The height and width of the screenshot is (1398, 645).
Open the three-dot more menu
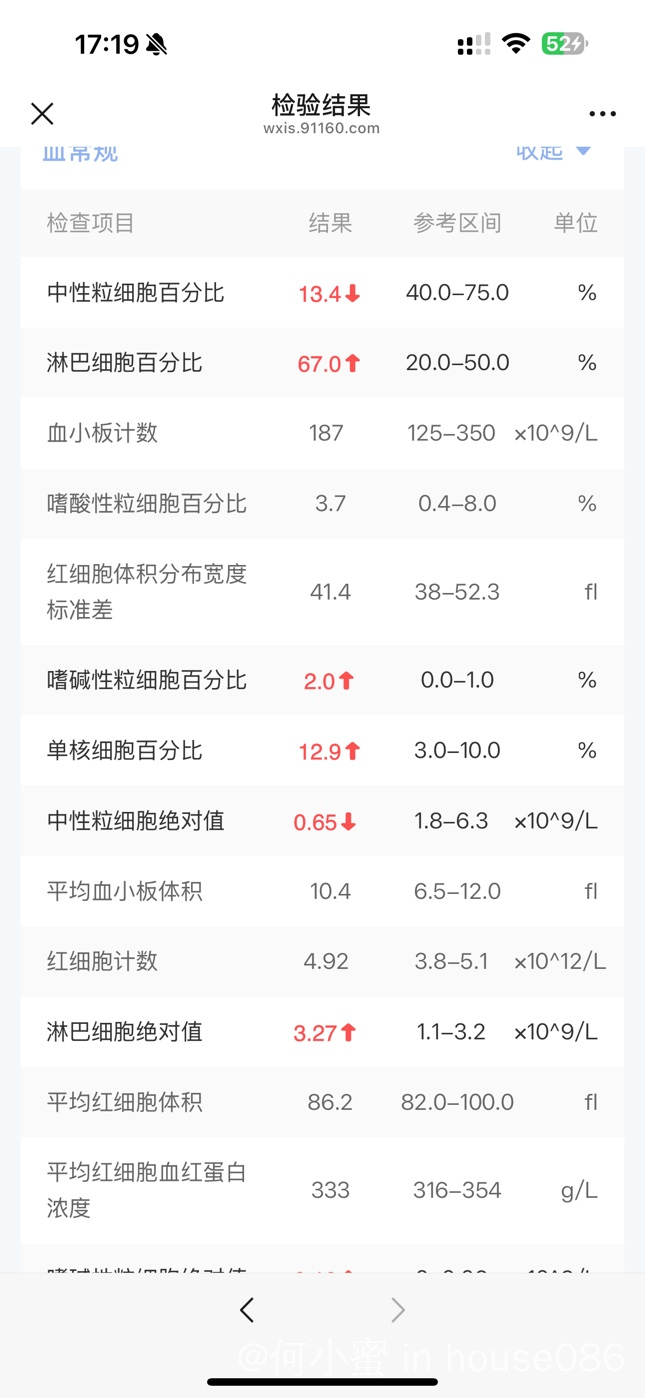tap(603, 114)
